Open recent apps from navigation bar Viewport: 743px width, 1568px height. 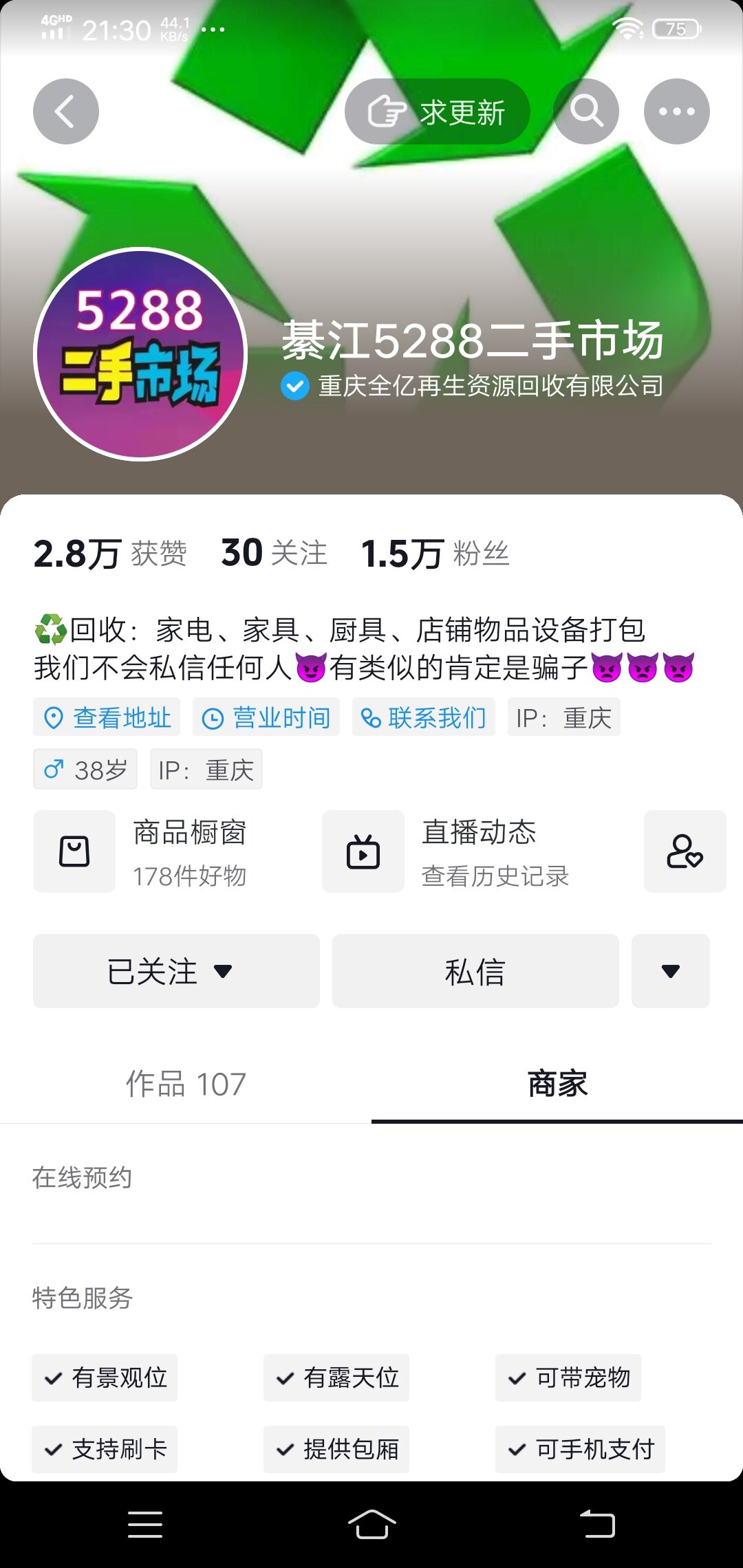click(x=145, y=1525)
